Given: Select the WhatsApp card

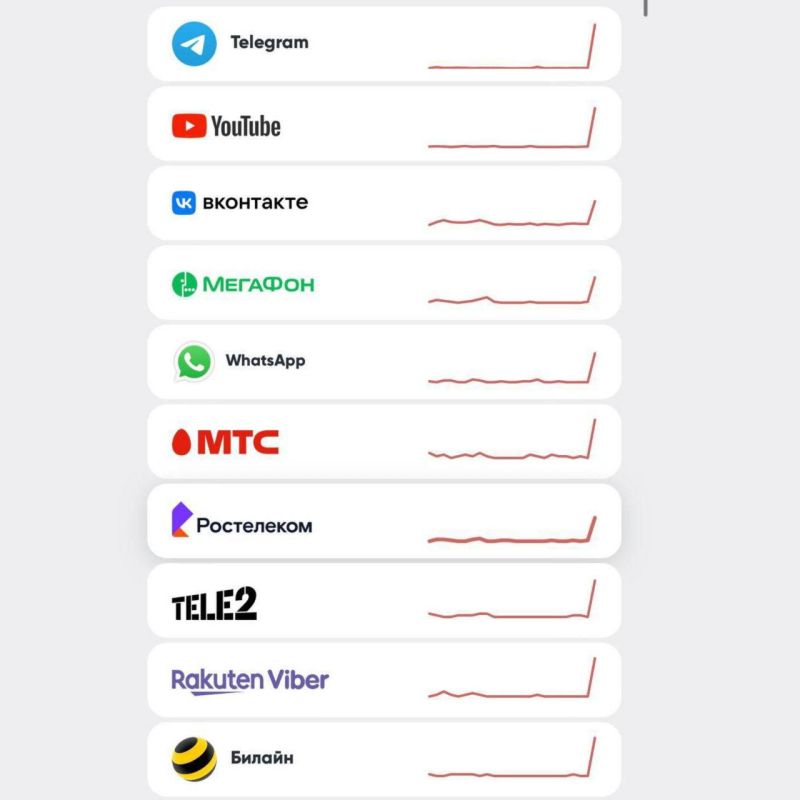Looking at the screenshot, I should pos(384,362).
